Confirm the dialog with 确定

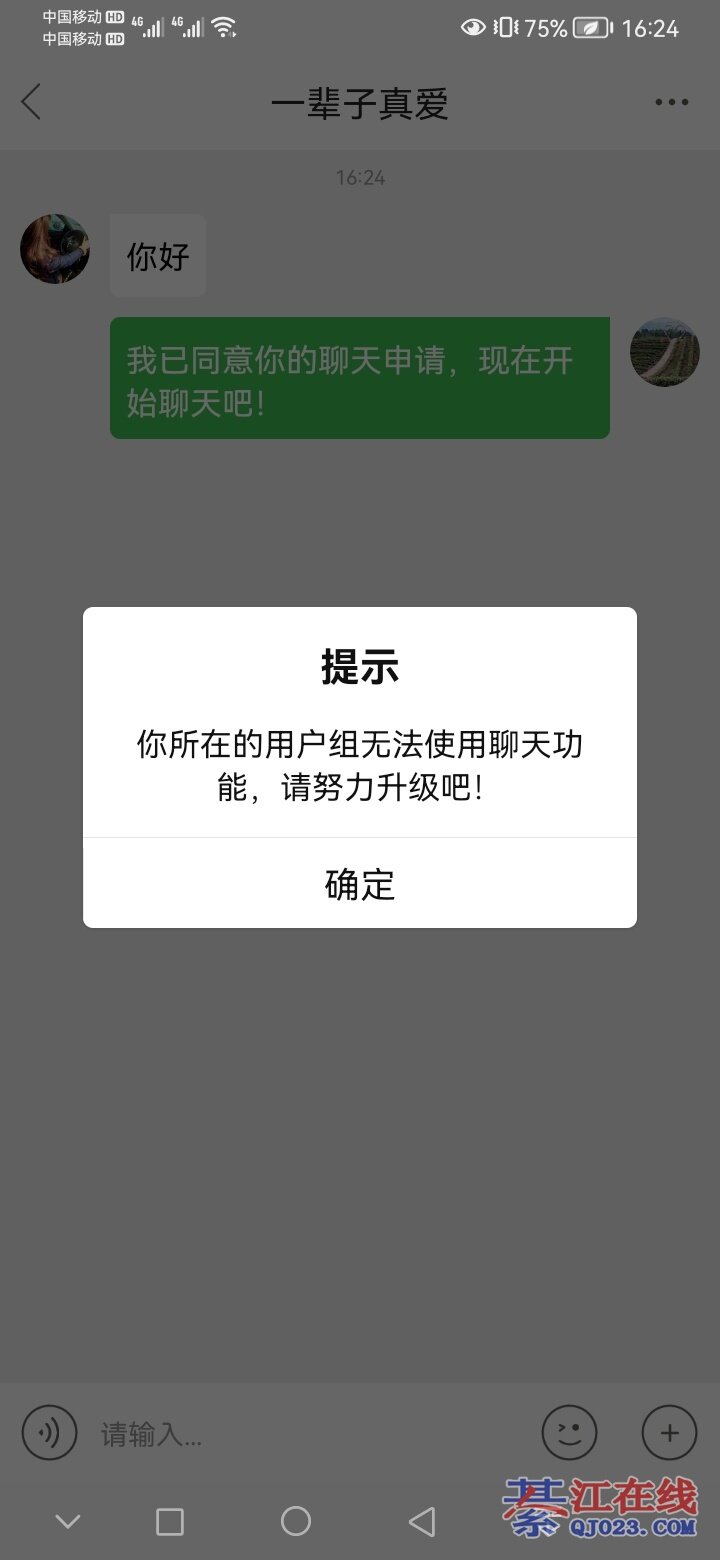pos(360,884)
